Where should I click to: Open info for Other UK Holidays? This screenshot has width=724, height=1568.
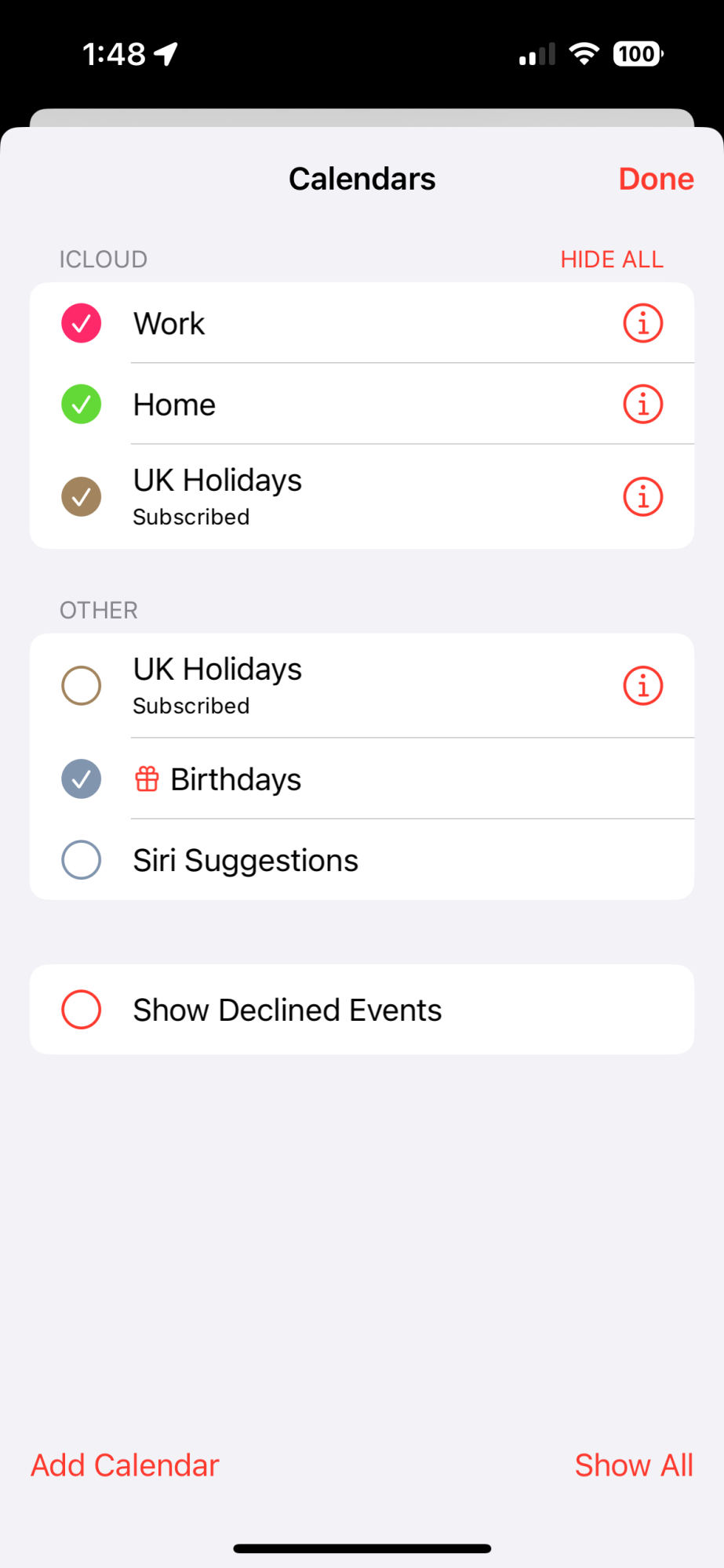click(x=643, y=685)
